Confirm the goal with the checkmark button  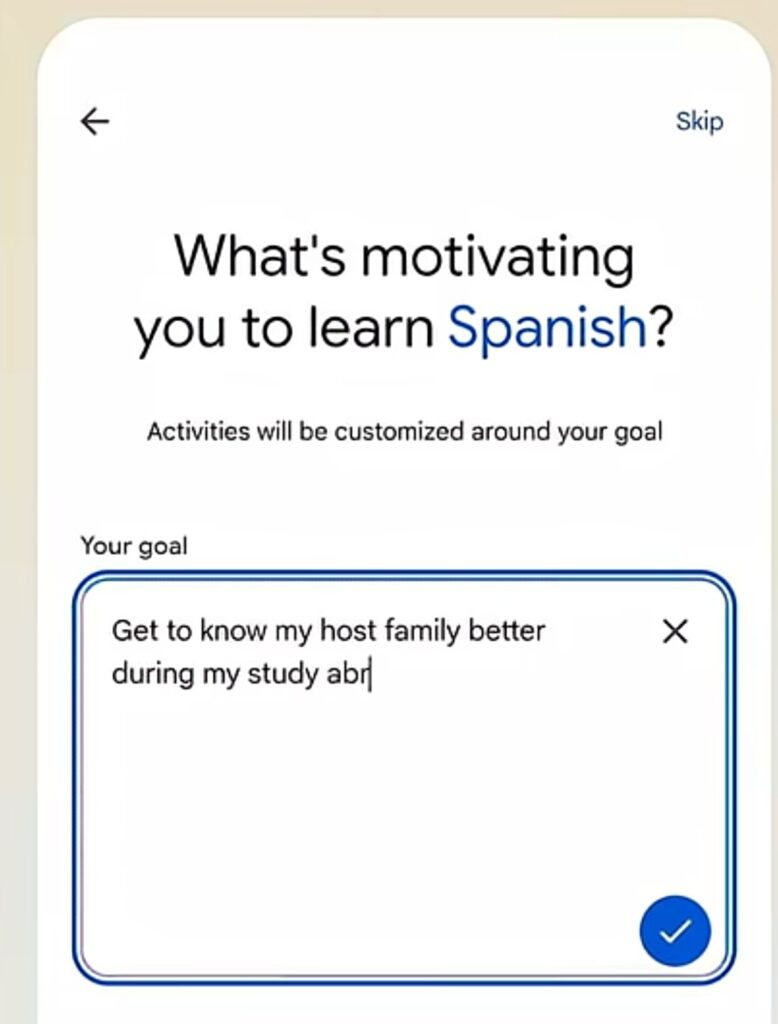tap(675, 930)
